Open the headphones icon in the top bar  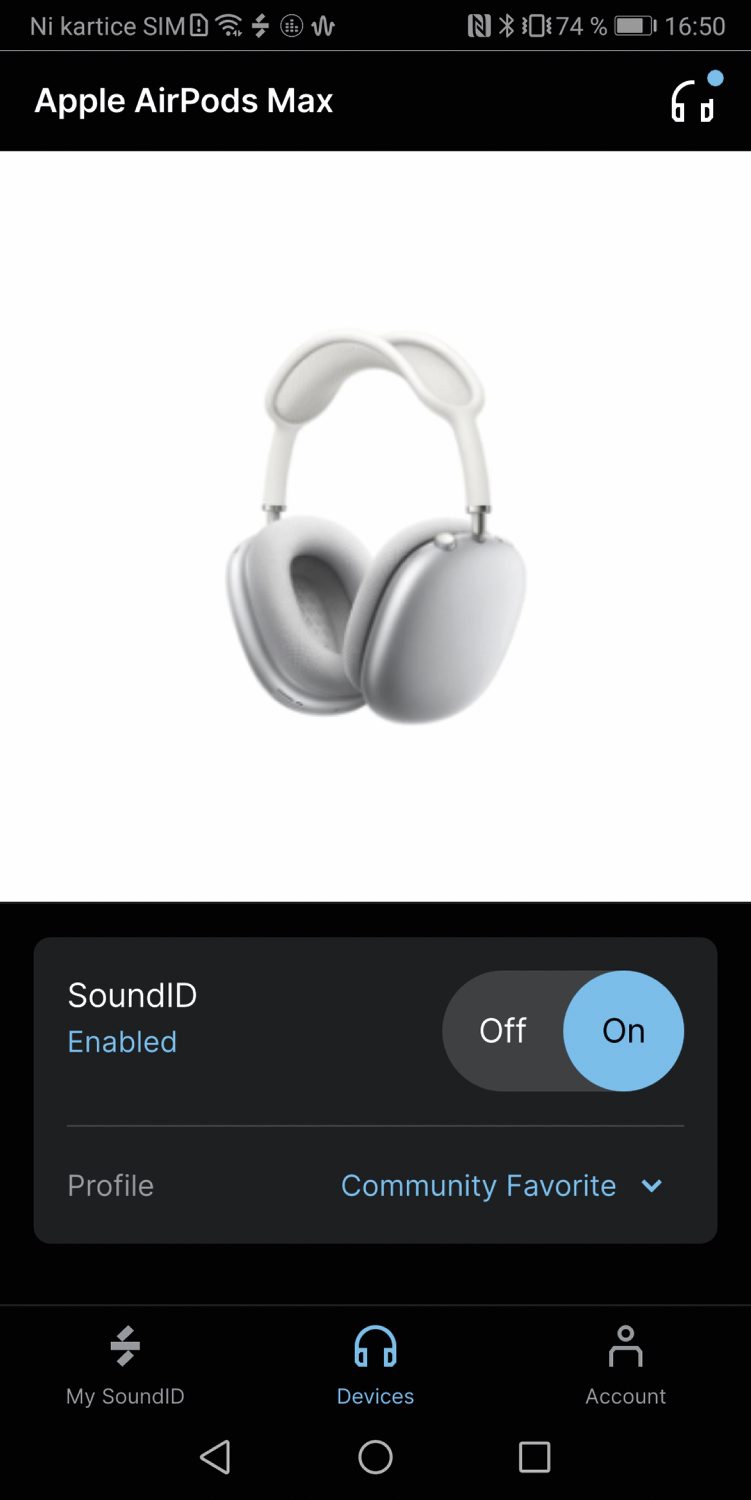(693, 101)
